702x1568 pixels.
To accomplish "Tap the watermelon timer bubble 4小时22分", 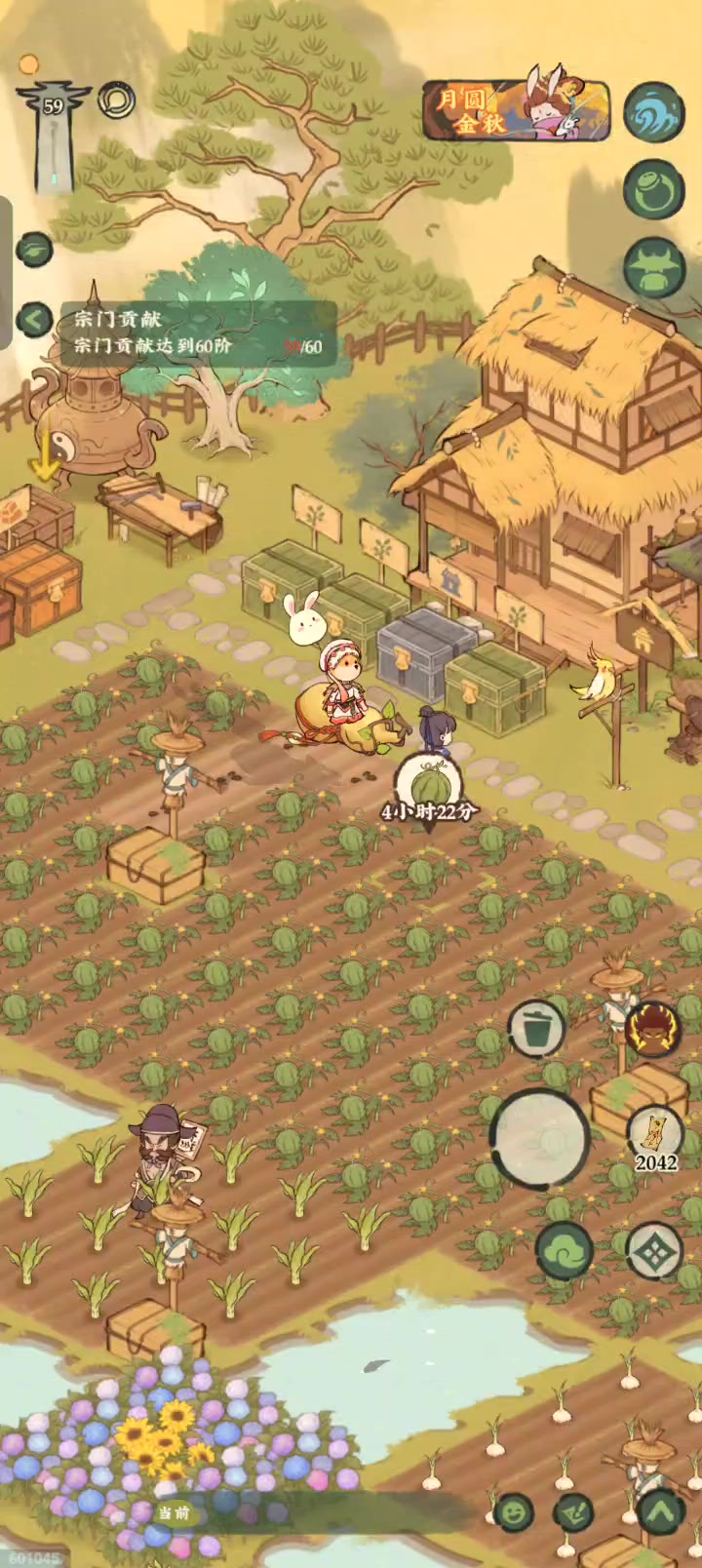I will 428,788.
